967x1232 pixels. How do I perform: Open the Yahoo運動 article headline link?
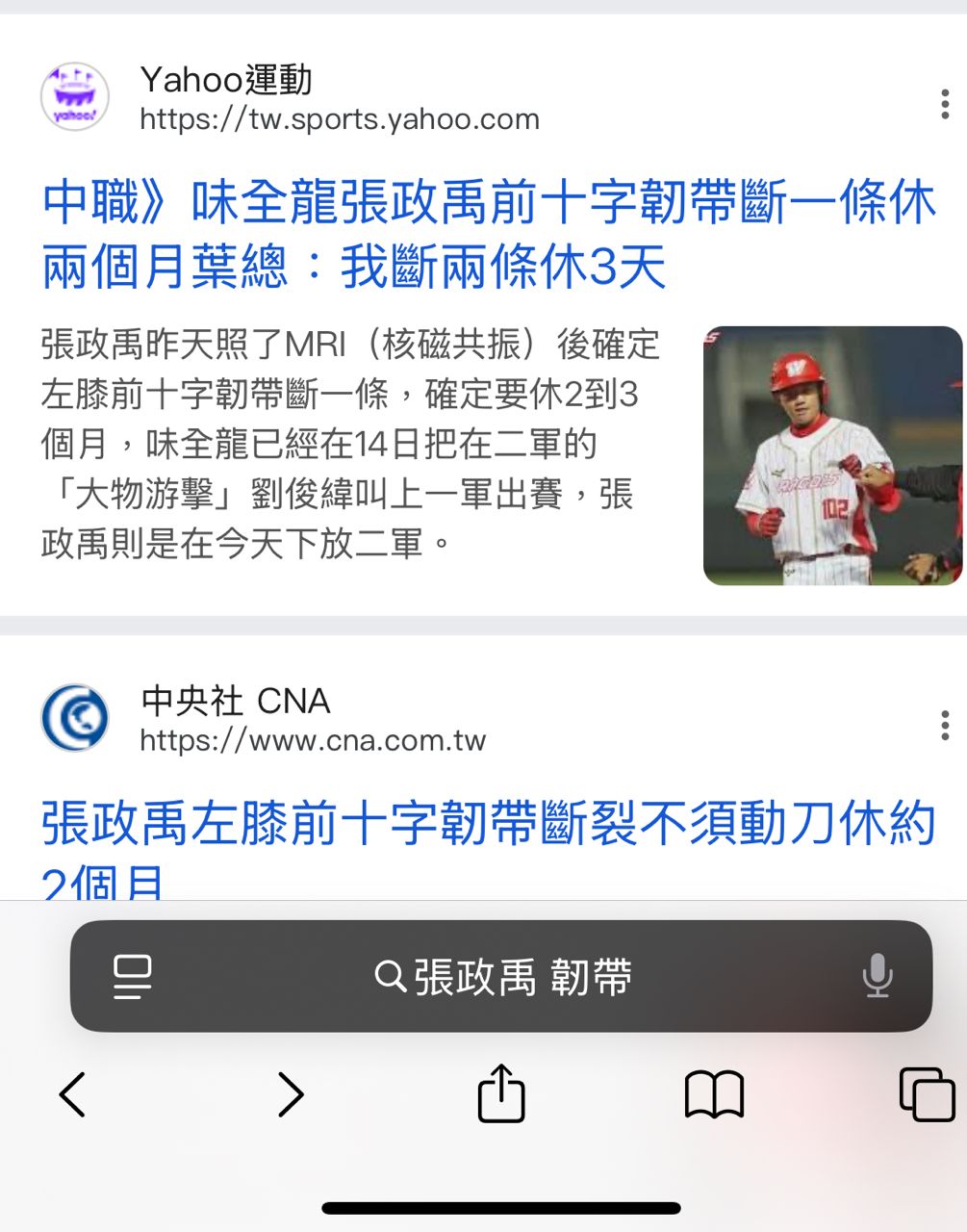pyautogui.click(x=488, y=234)
